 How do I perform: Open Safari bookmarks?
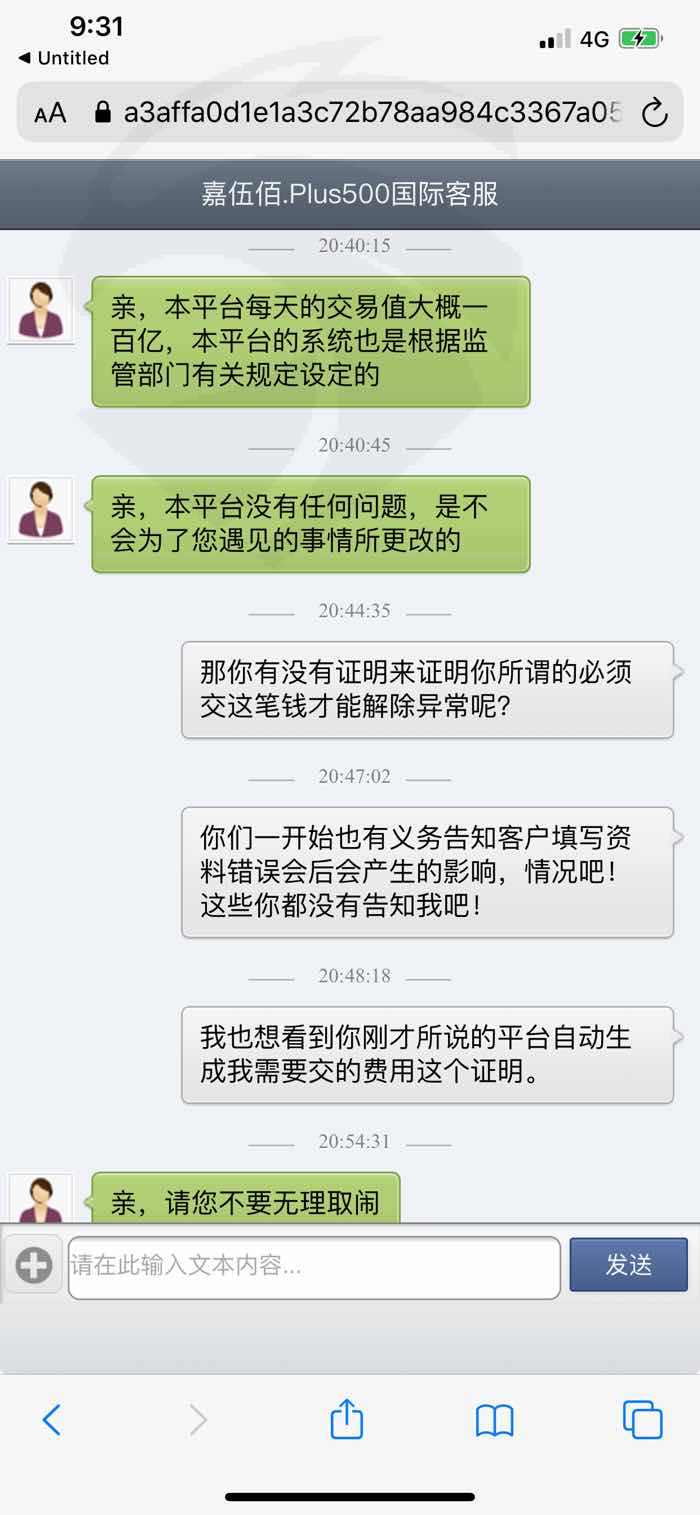495,1420
